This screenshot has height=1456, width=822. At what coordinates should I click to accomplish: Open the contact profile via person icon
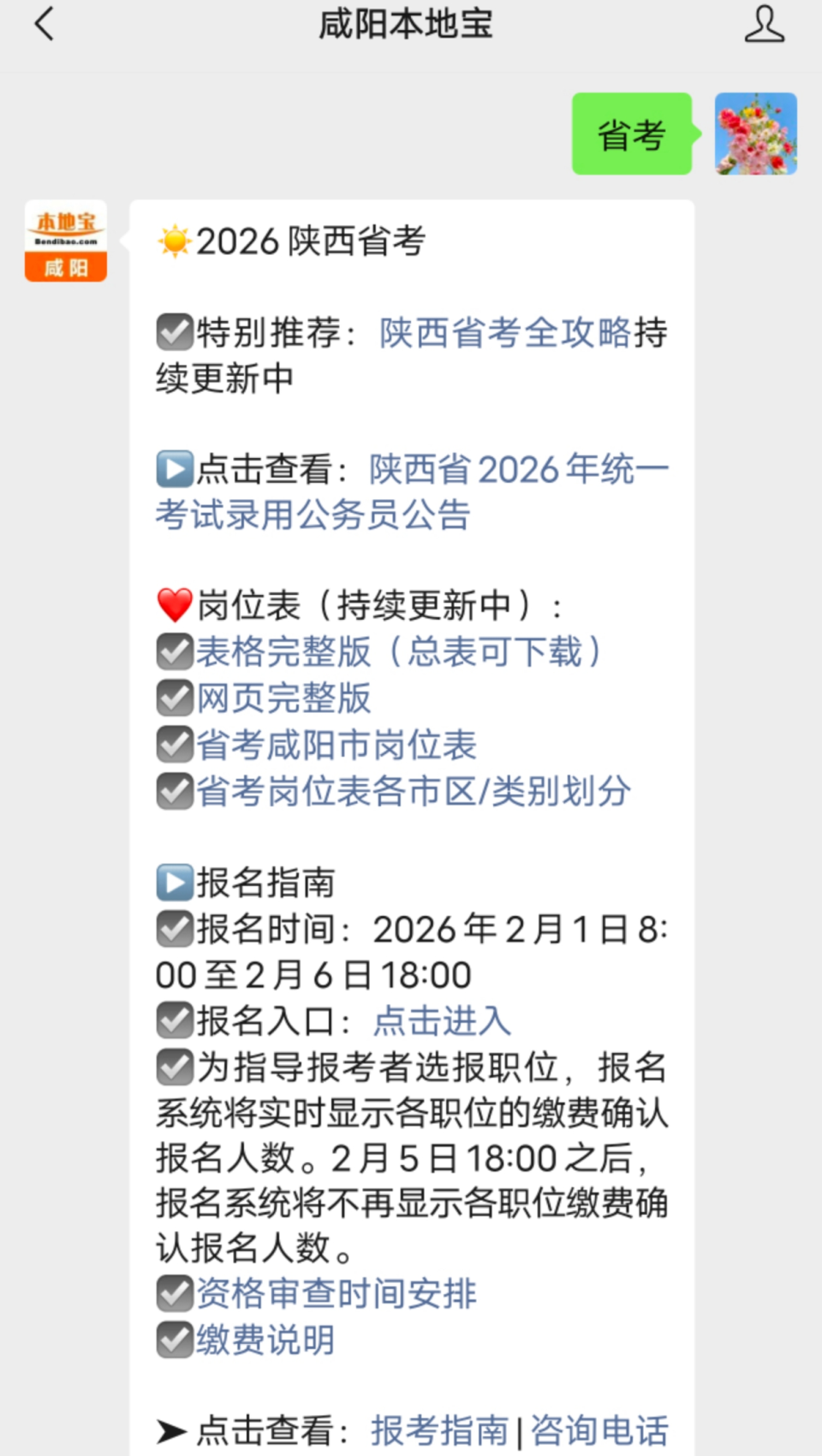(765, 26)
